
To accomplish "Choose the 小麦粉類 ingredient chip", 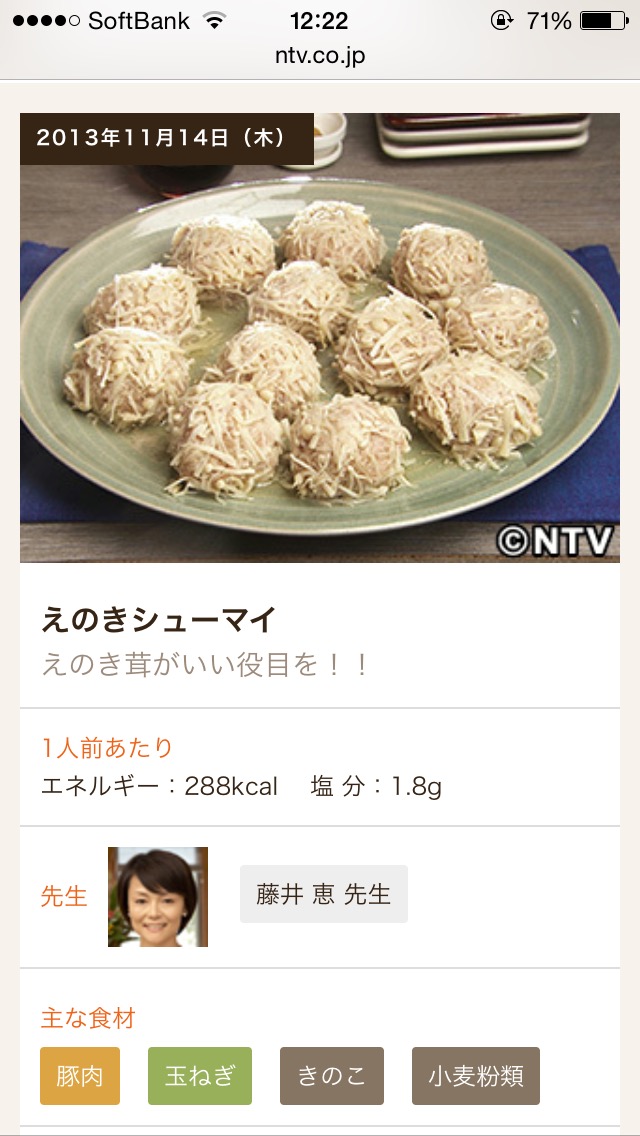I will pos(476,1076).
